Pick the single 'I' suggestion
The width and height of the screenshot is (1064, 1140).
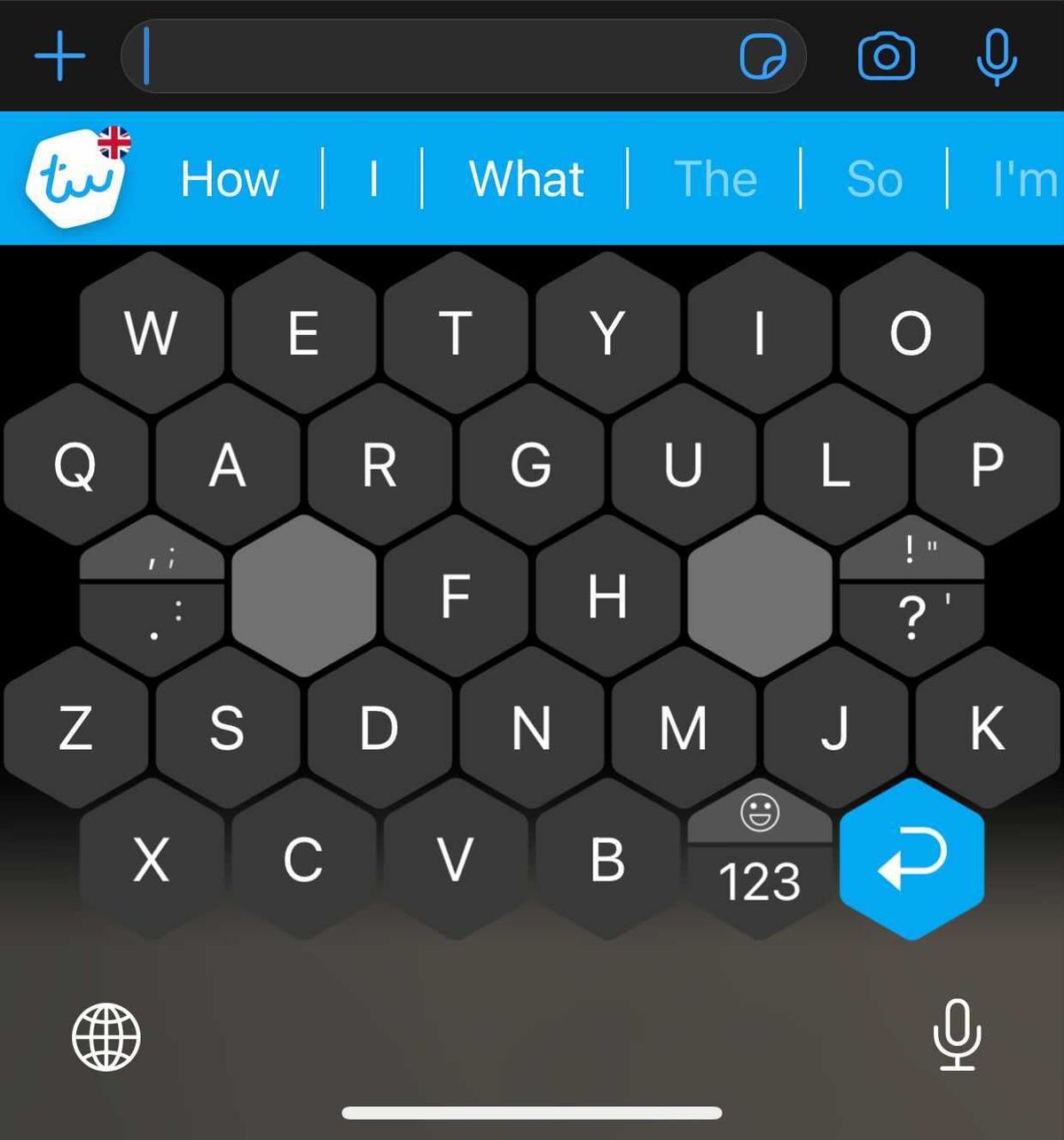(373, 179)
